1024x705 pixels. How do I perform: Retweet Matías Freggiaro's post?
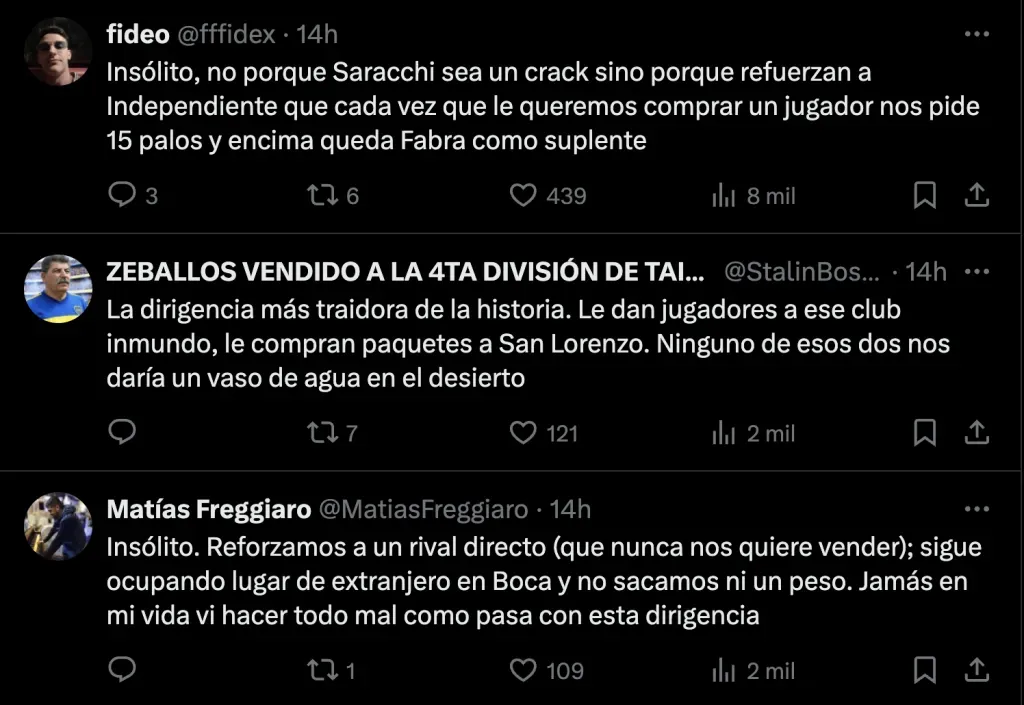[x=323, y=670]
